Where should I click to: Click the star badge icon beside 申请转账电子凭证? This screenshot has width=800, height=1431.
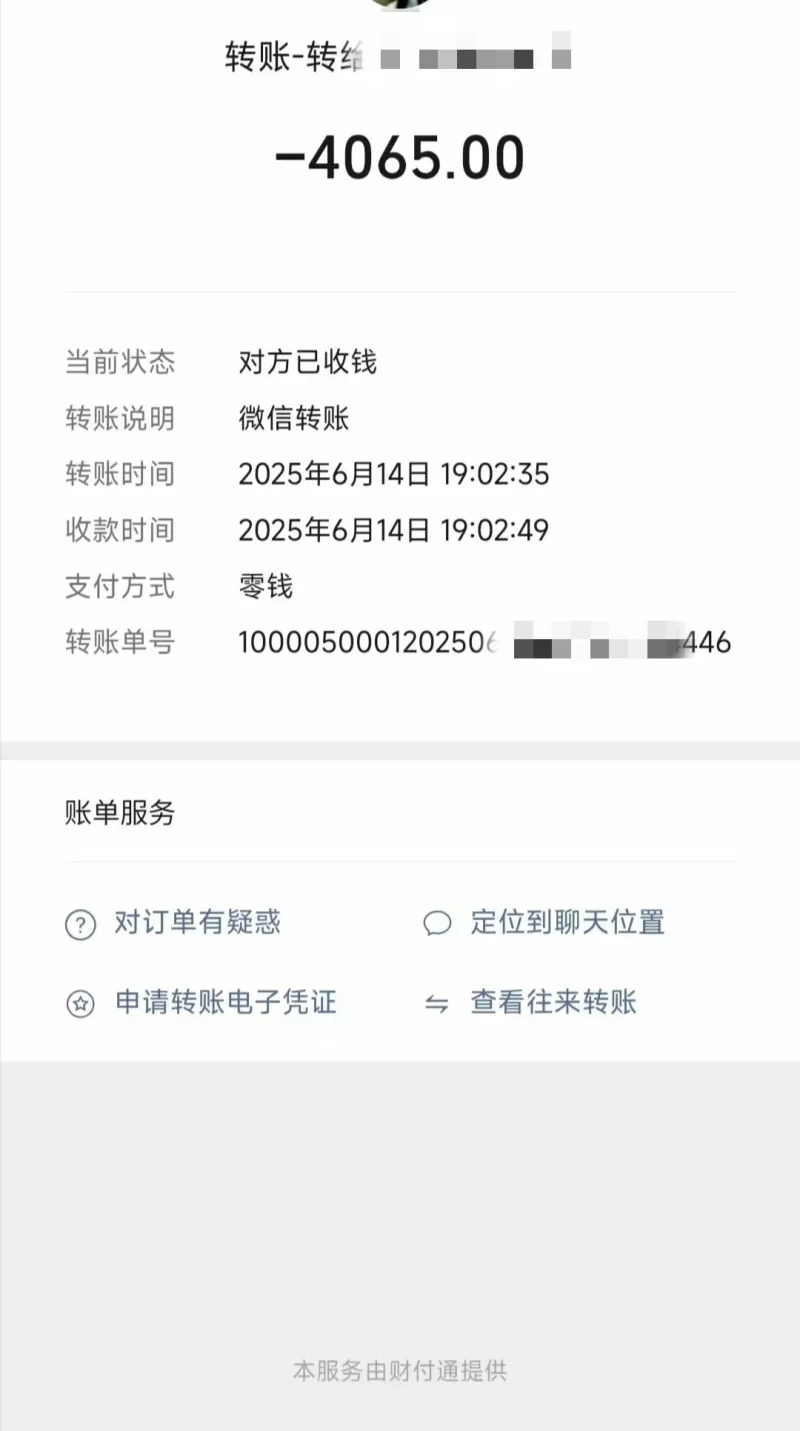click(x=79, y=1003)
